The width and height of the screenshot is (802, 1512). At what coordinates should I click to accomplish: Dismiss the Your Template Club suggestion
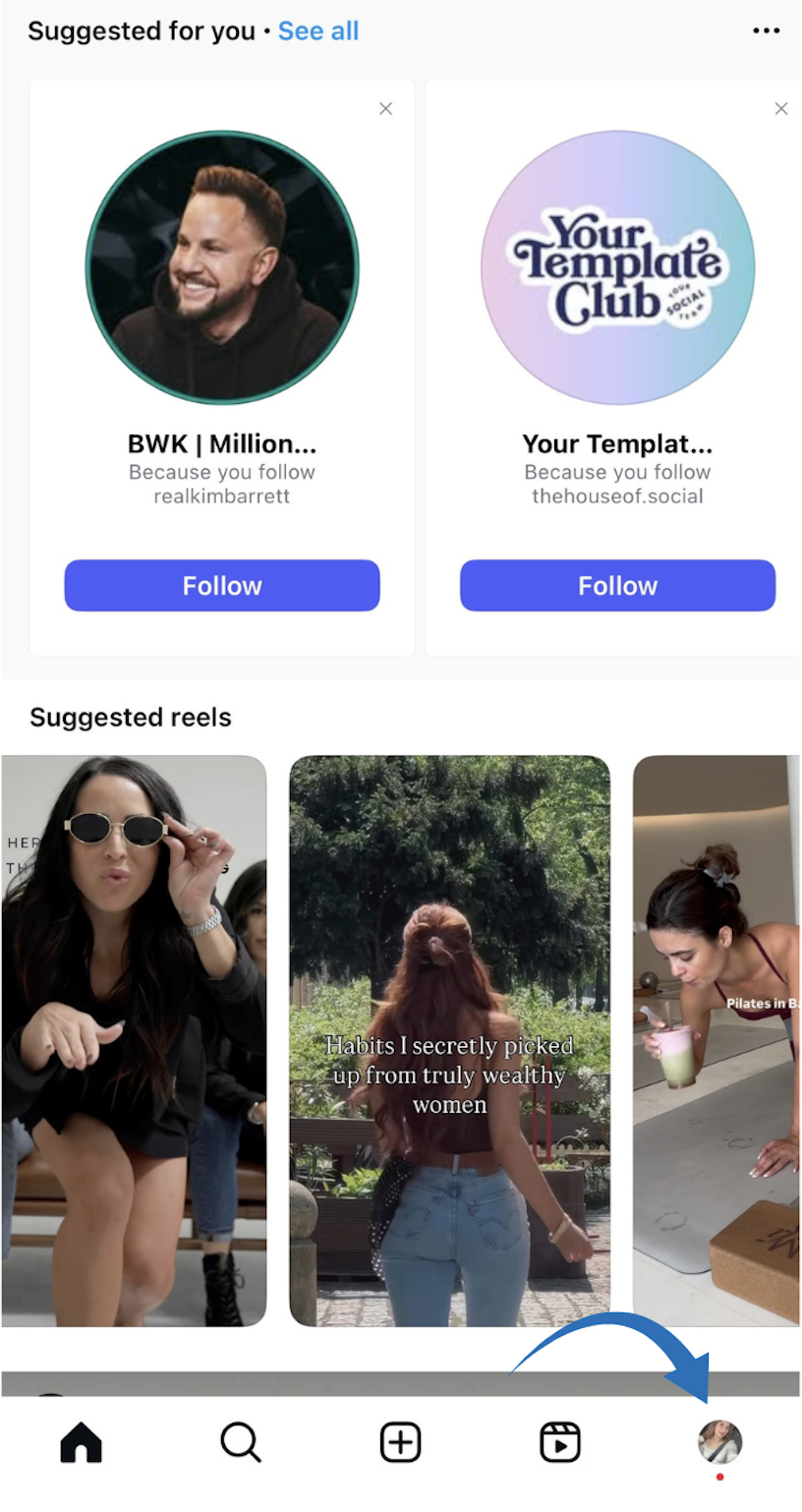pos(780,109)
